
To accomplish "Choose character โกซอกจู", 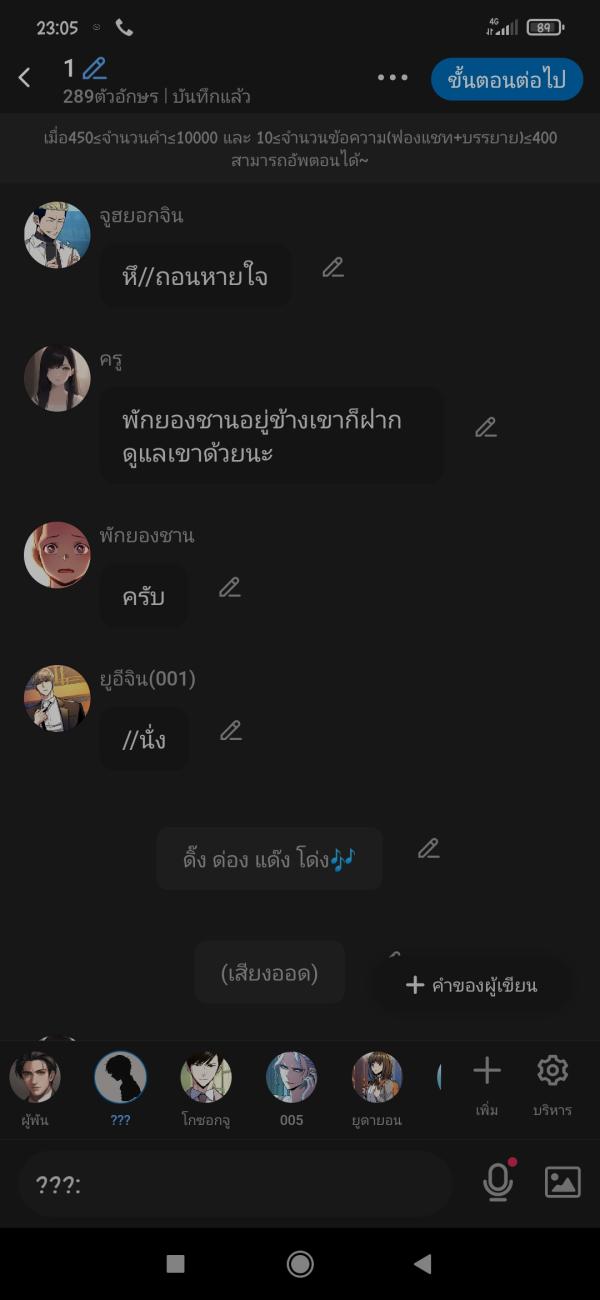I will click(x=206, y=1078).
